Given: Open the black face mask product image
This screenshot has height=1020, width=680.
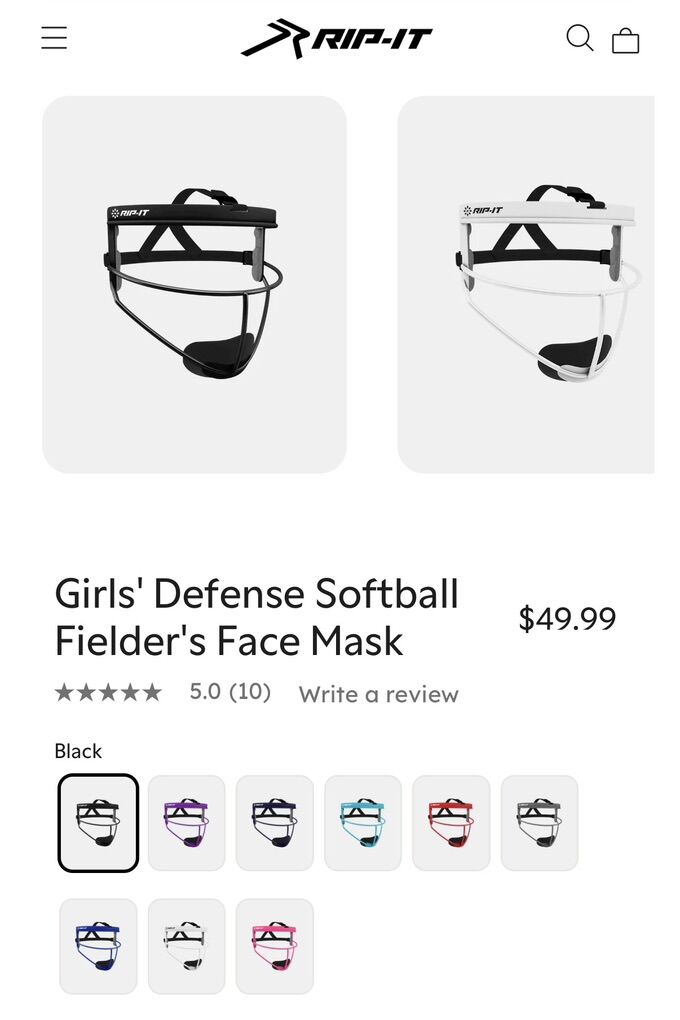Looking at the screenshot, I should tap(194, 284).
